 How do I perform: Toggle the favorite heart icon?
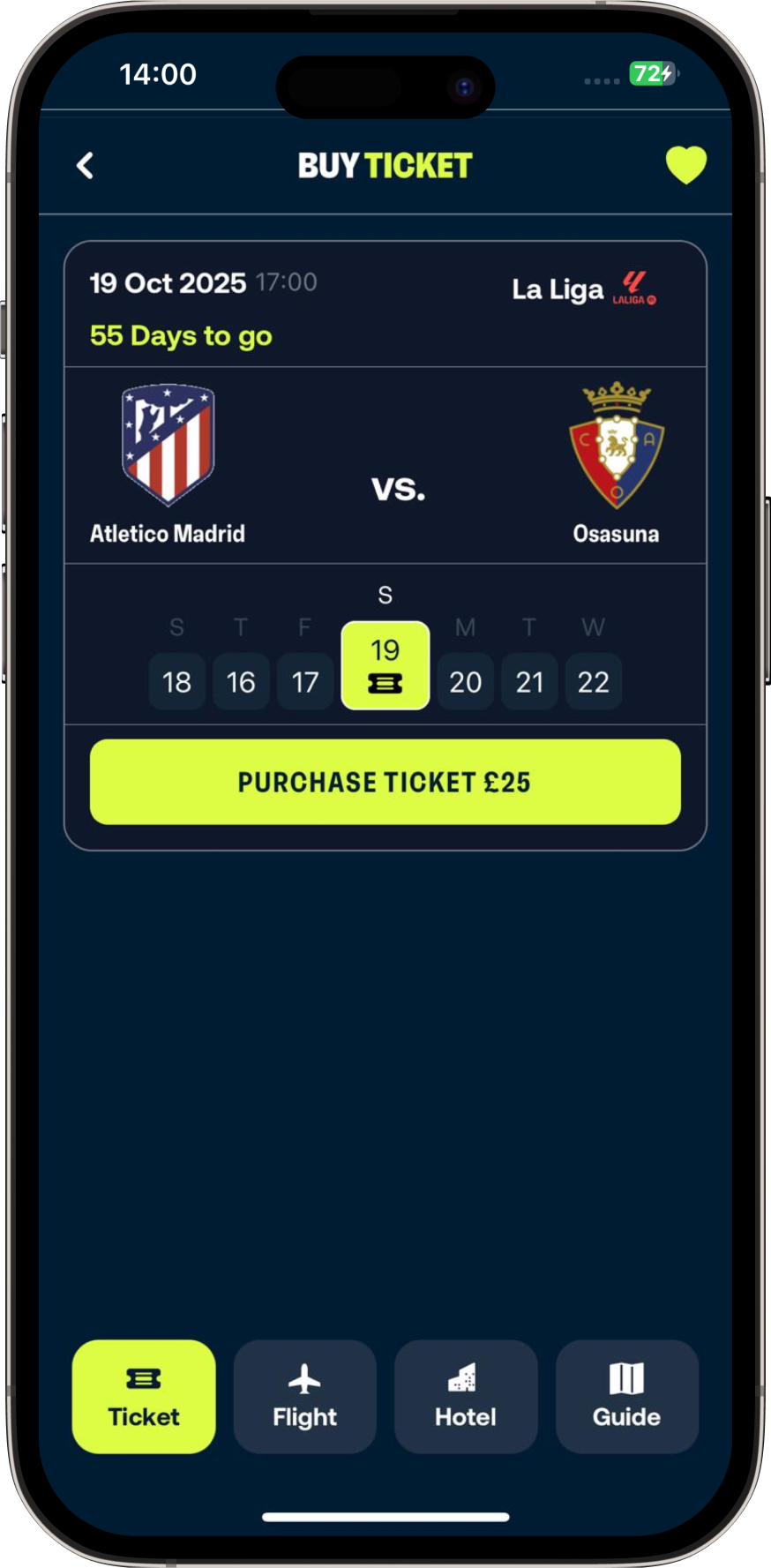685,165
